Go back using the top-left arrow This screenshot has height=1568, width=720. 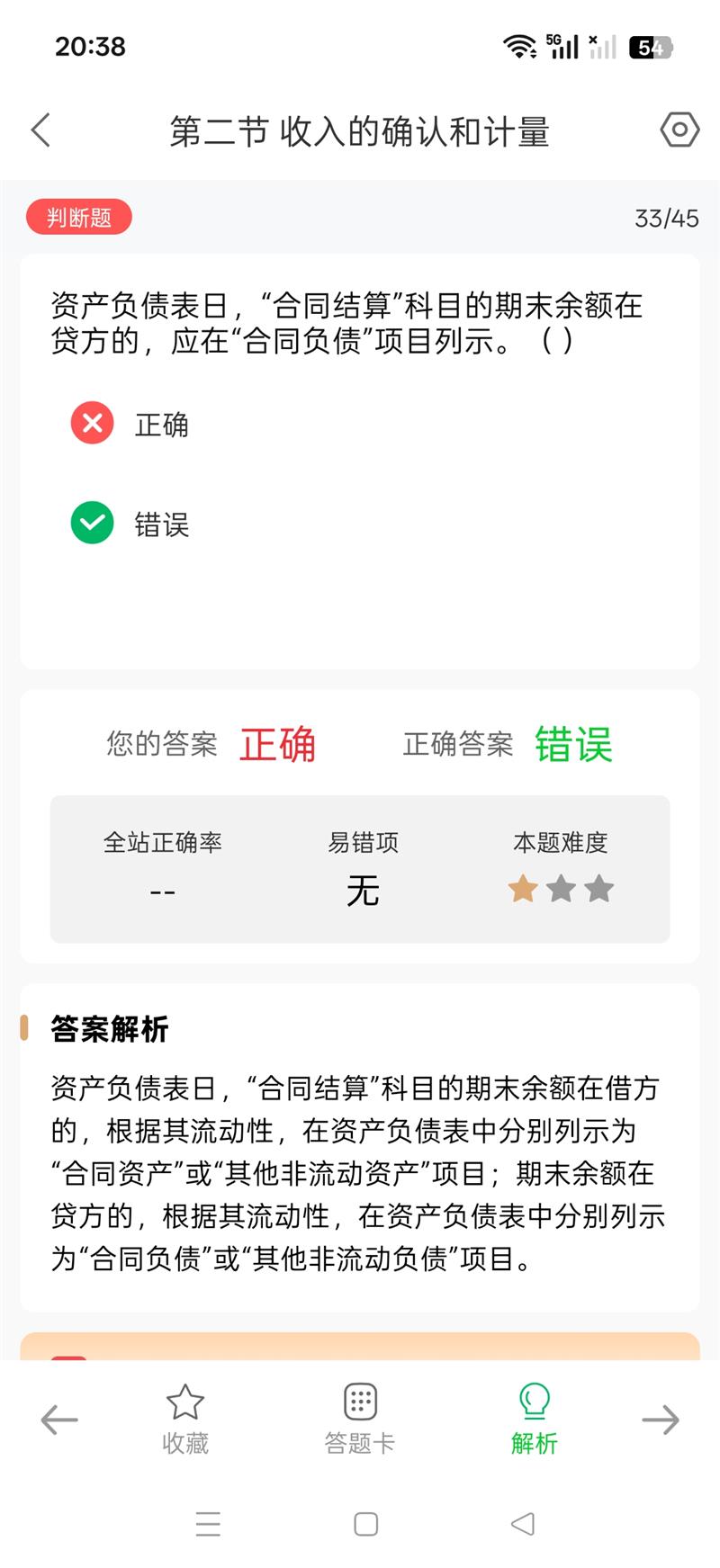(41, 130)
